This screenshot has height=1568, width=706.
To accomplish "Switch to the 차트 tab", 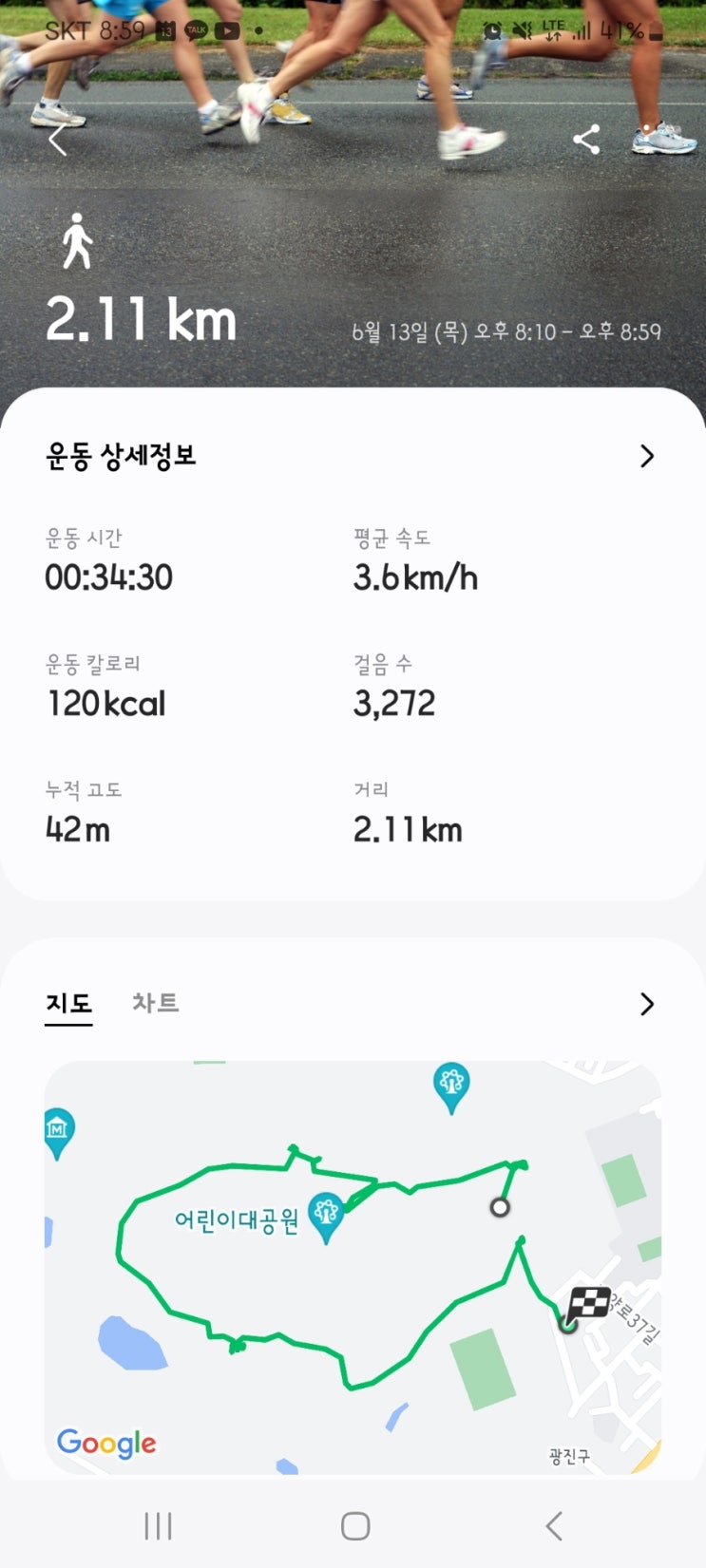I will click(x=155, y=1003).
